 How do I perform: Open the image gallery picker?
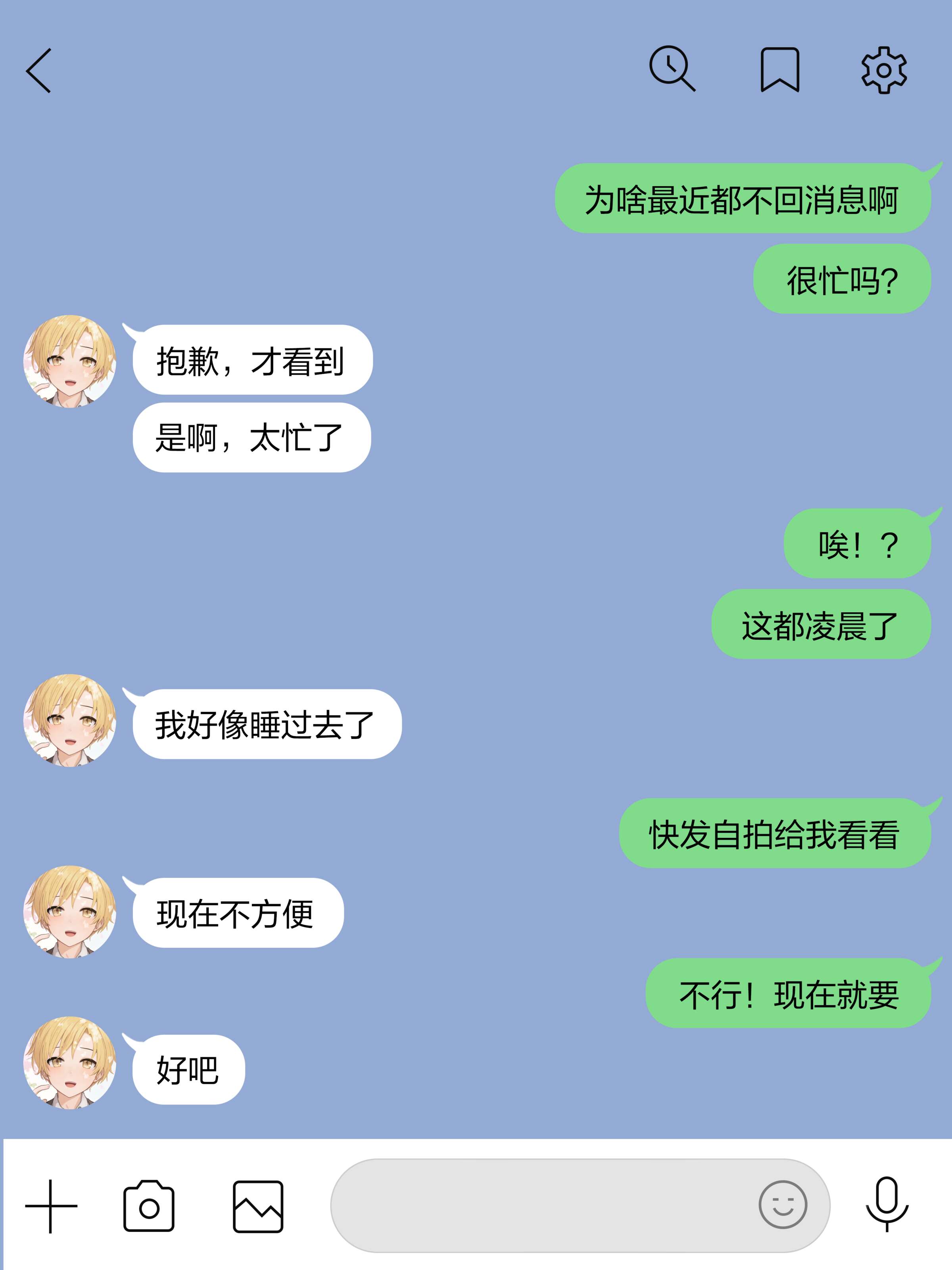pos(258,1206)
